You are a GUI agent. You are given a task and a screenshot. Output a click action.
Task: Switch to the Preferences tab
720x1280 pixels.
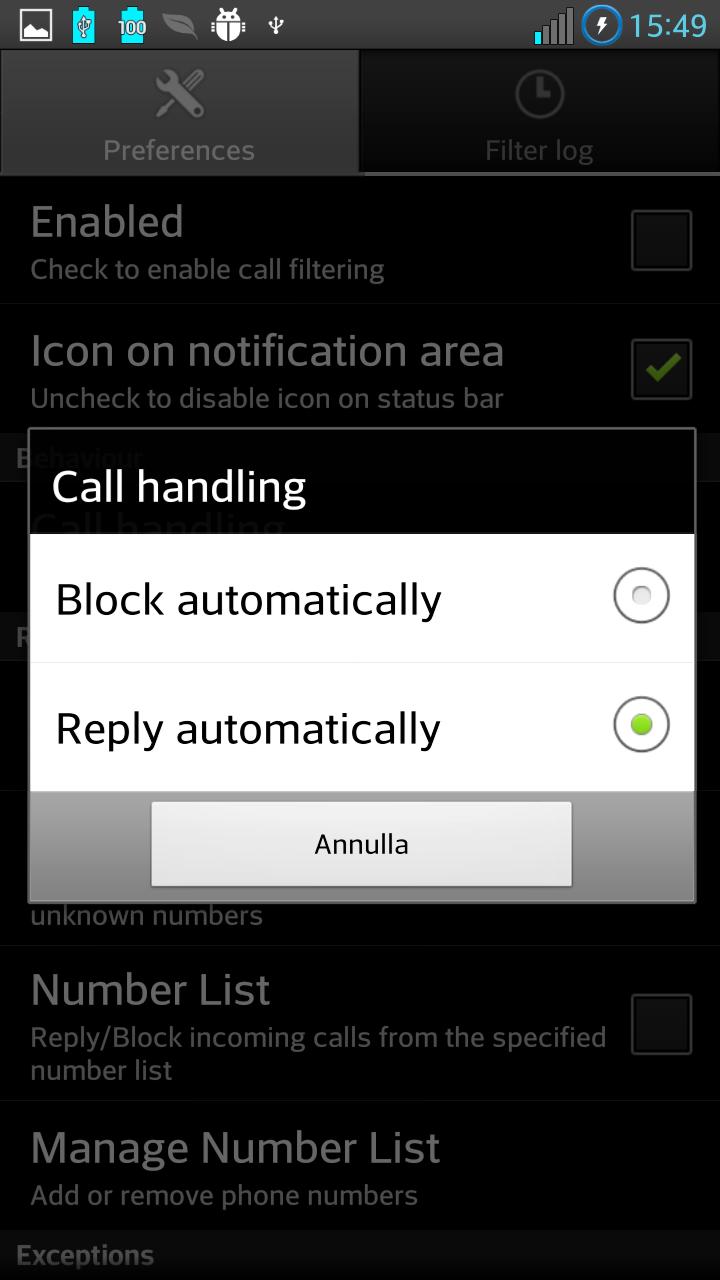tap(178, 110)
